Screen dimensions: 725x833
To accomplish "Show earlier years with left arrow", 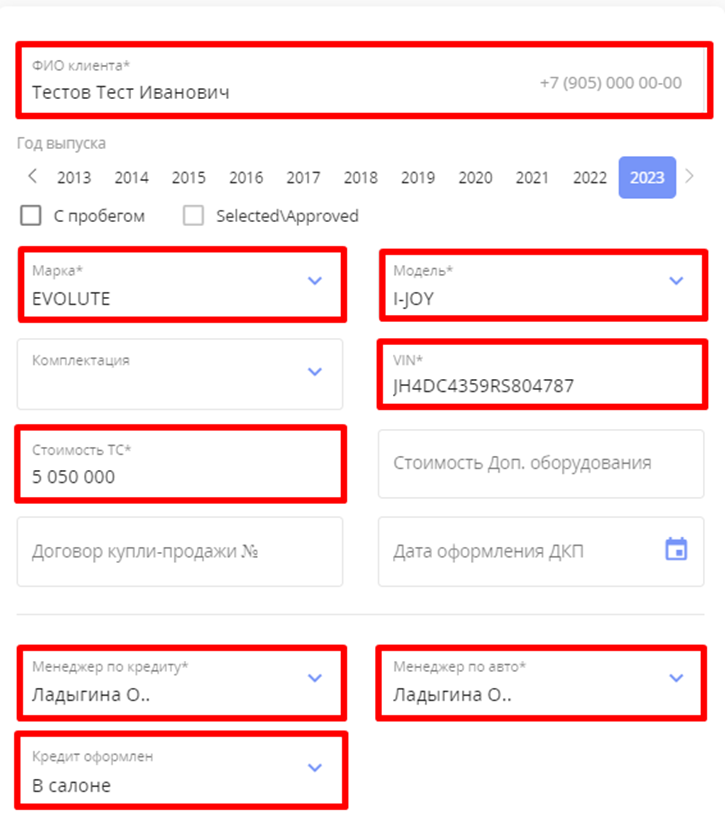I will (x=32, y=177).
